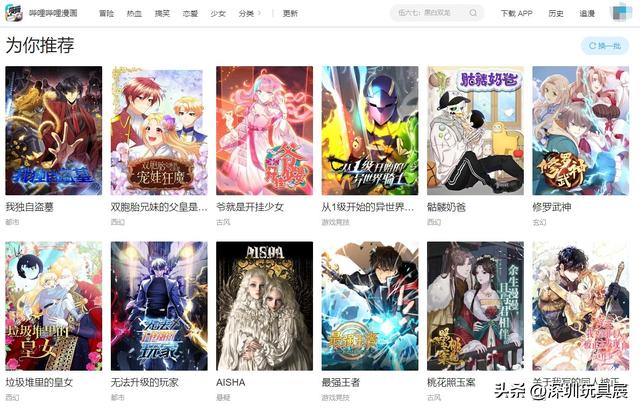The width and height of the screenshot is (640, 411).
Task: Open the comic AISHA
Action: coord(264,305)
